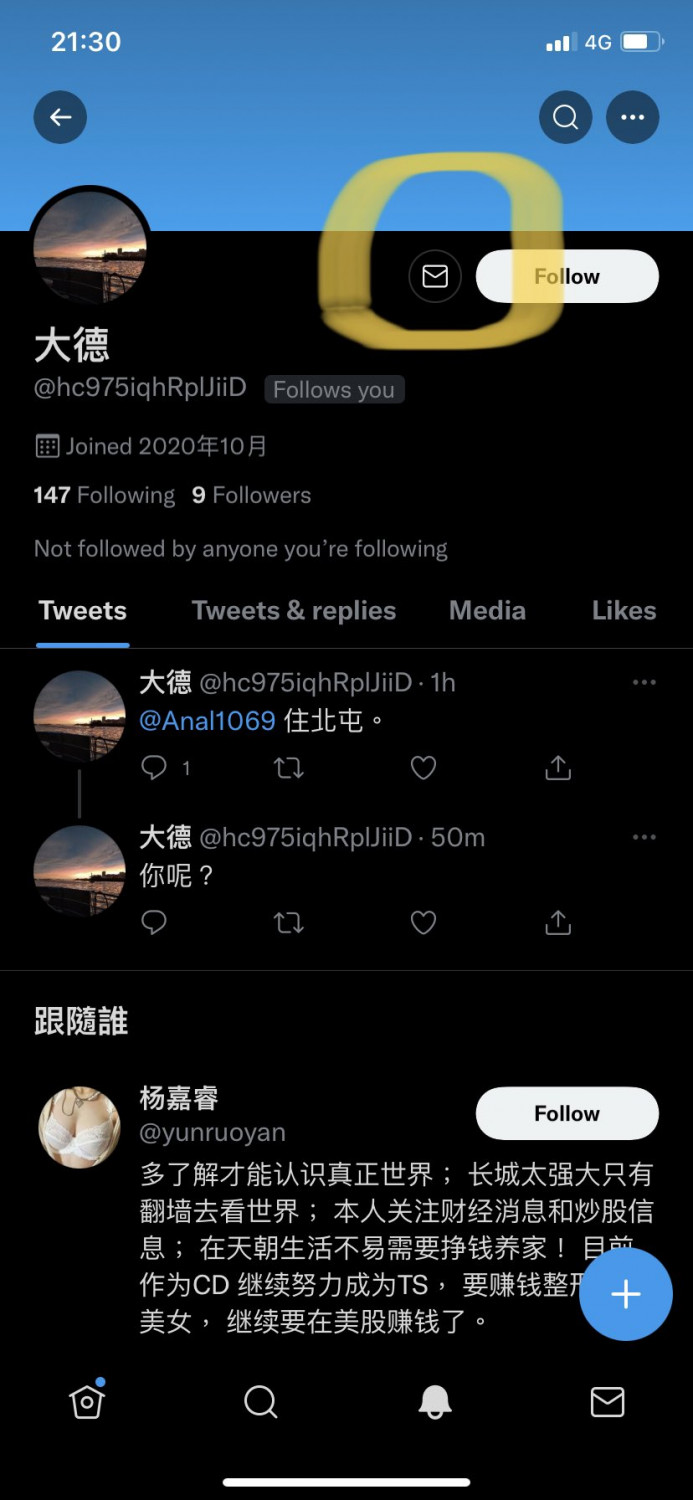This screenshot has height=1500, width=693.
Task: Share the 你呢？ tweet
Action: pyautogui.click(x=558, y=922)
